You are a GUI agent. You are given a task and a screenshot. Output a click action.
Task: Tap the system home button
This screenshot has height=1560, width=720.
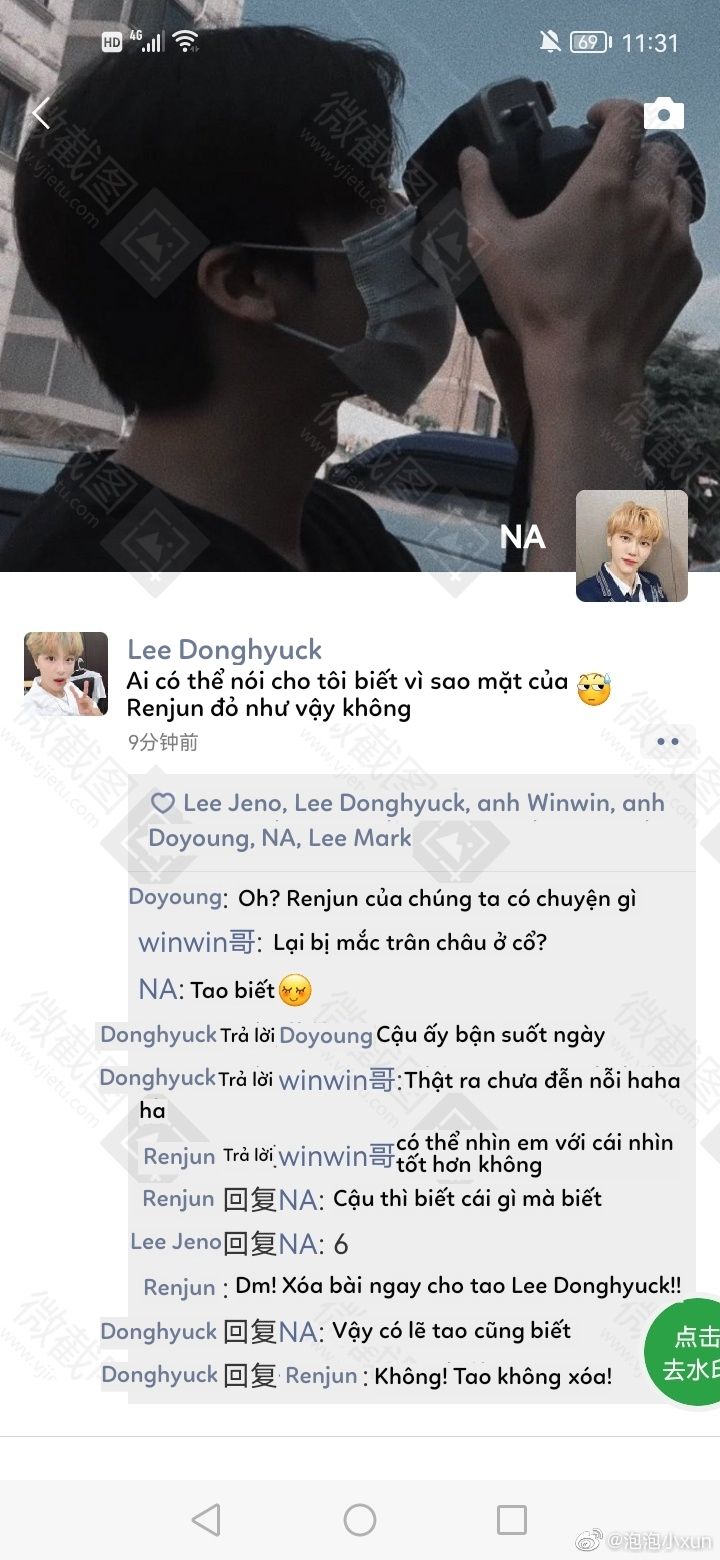pyautogui.click(x=360, y=1520)
